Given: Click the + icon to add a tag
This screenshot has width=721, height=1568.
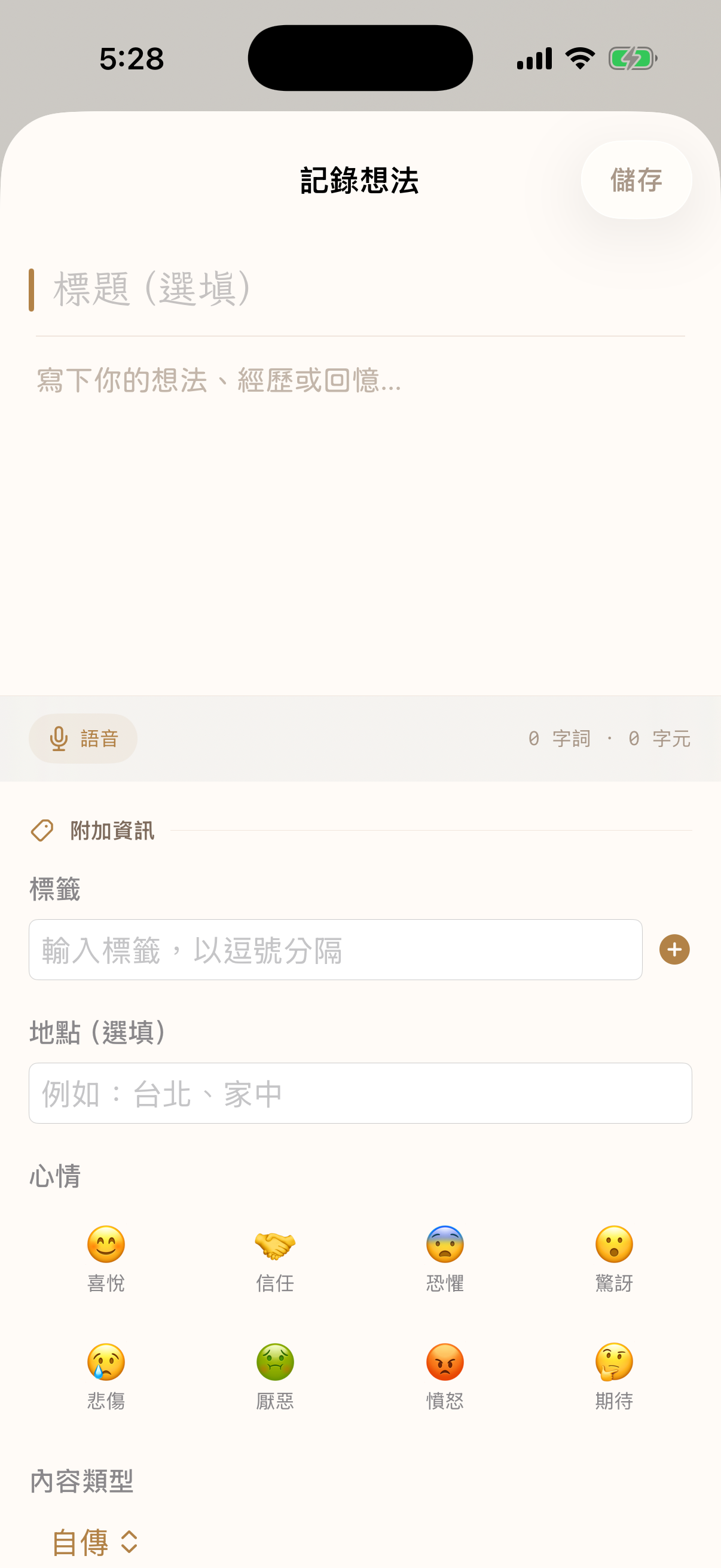Looking at the screenshot, I should tap(674, 950).
